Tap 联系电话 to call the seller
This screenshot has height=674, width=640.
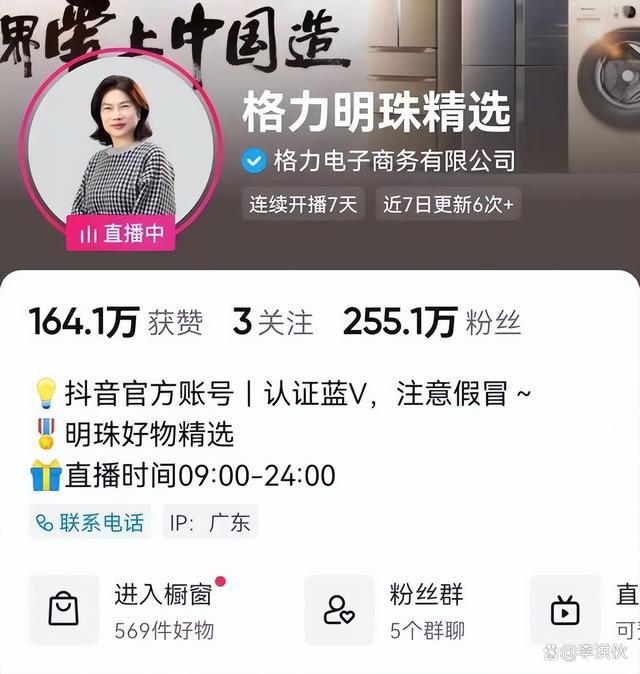[91, 522]
